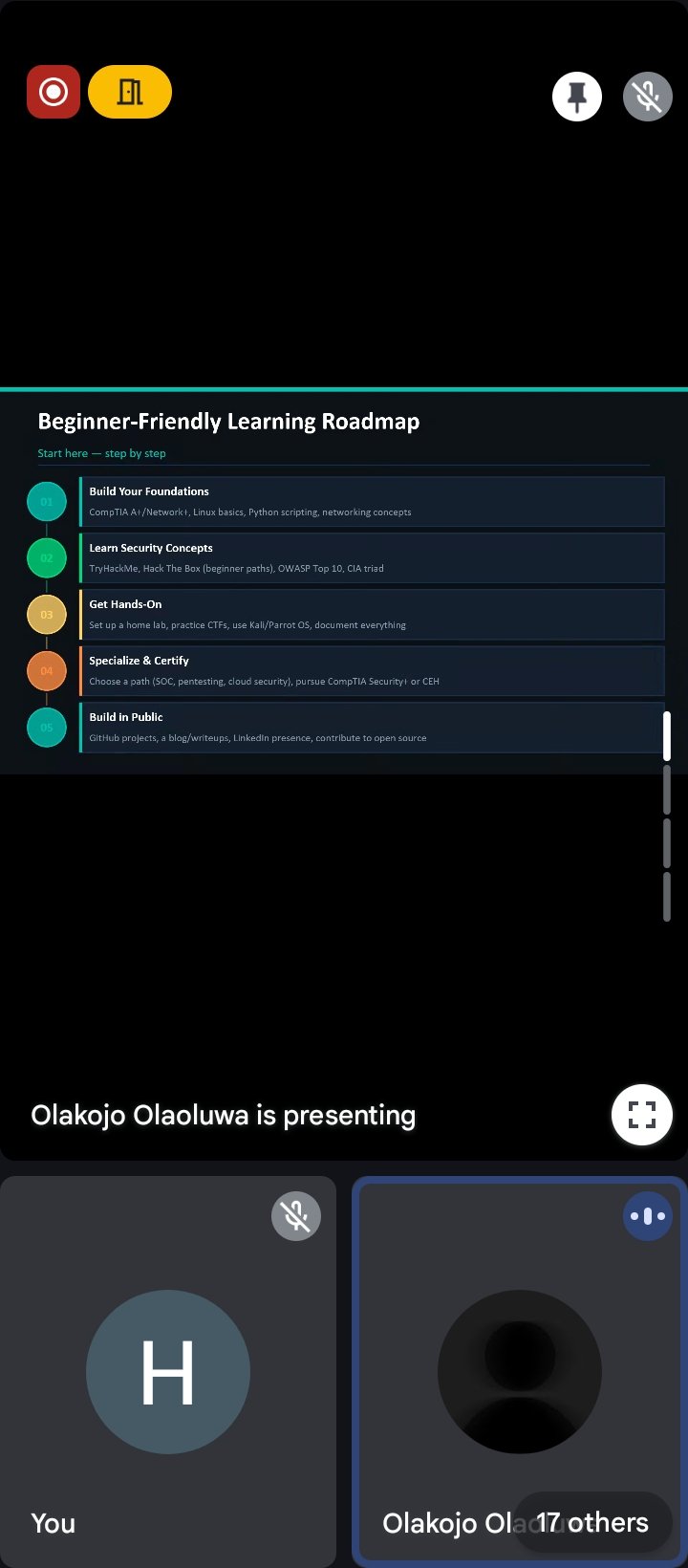Show the 17 others in the call
Viewport: 688px width, 1568px height.
(x=592, y=1522)
